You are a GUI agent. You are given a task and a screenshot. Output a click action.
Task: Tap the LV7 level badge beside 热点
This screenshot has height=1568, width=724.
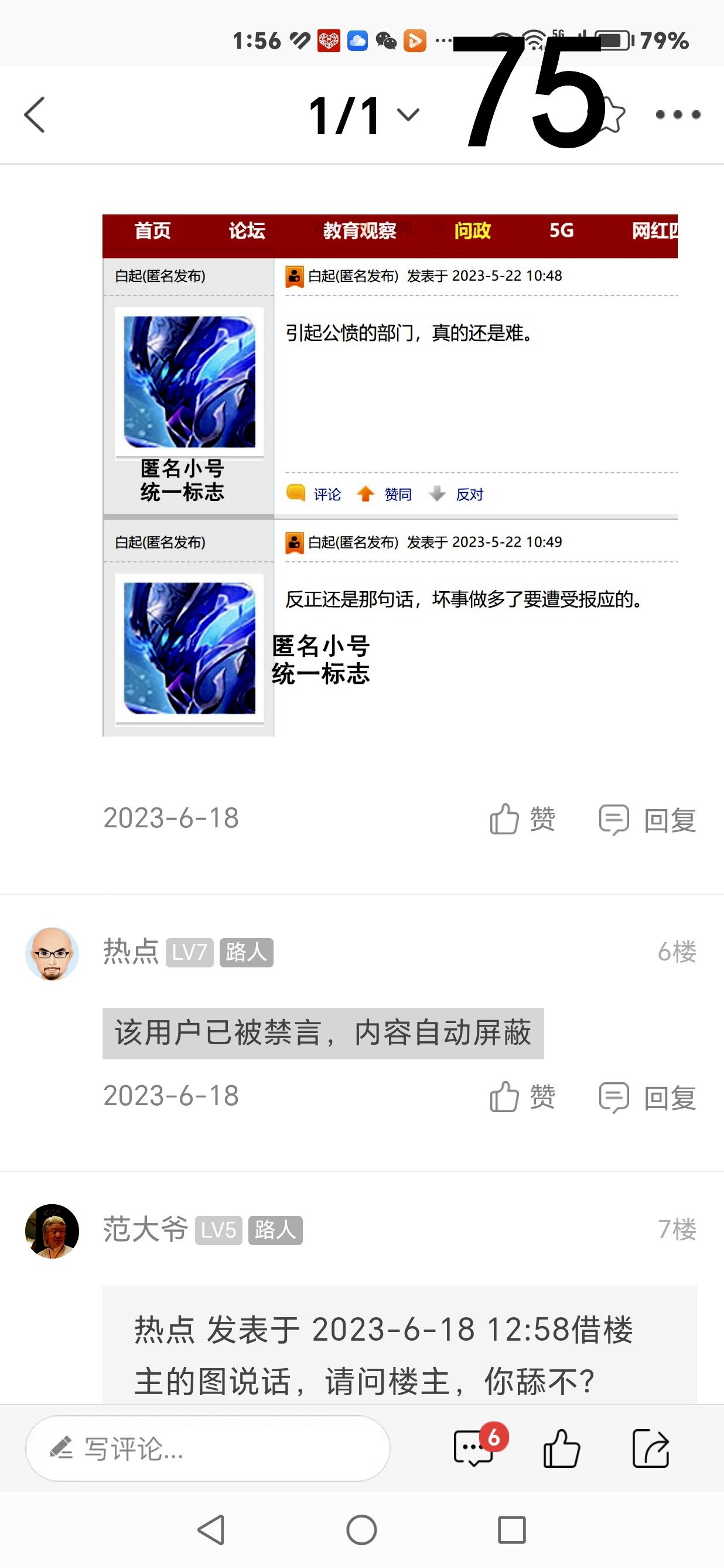[x=189, y=953]
